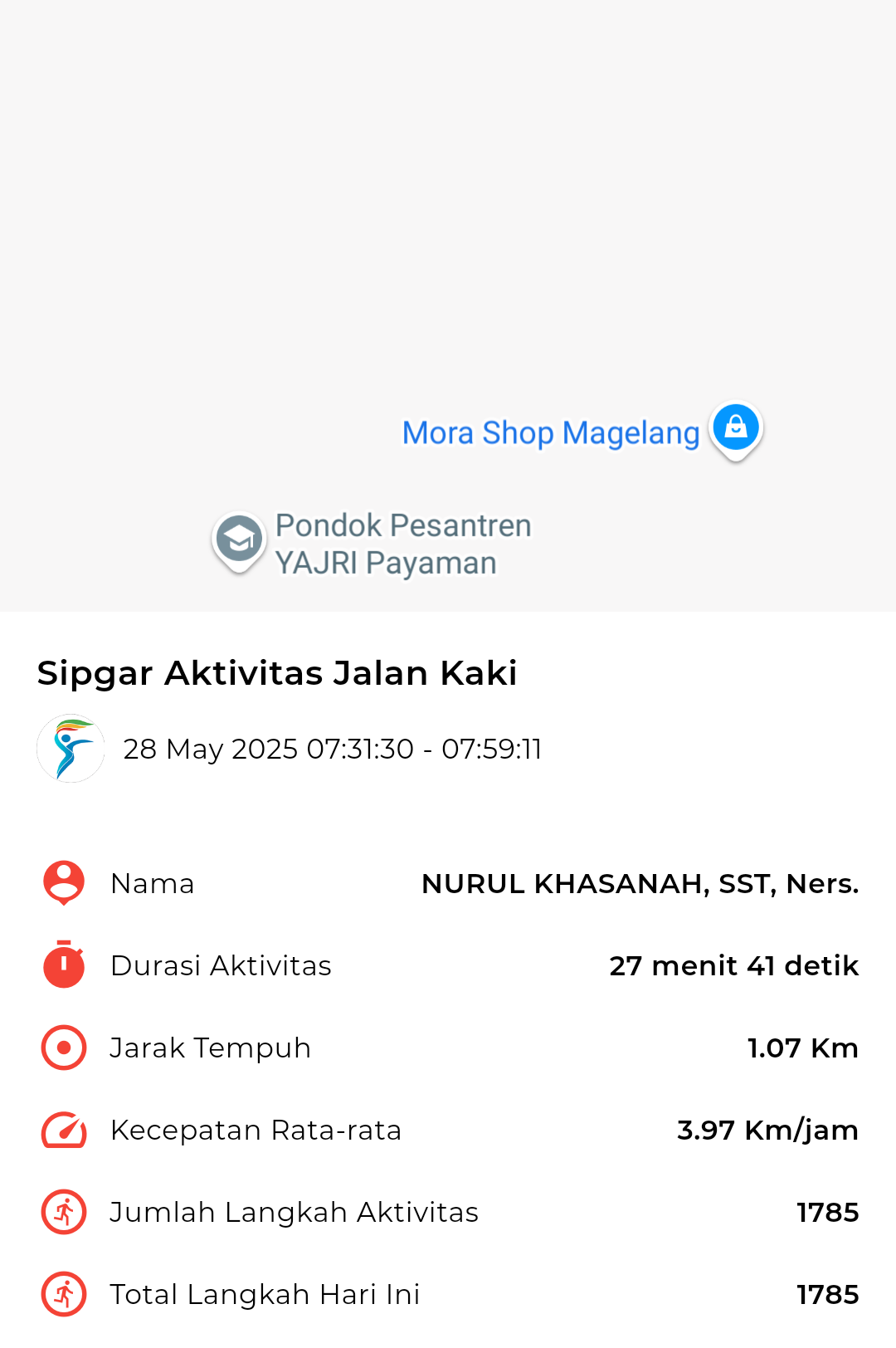The height and width of the screenshot is (1348, 896).
Task: Click the Pondok Pesantren YAJRI Payaman label
Action: (403, 542)
